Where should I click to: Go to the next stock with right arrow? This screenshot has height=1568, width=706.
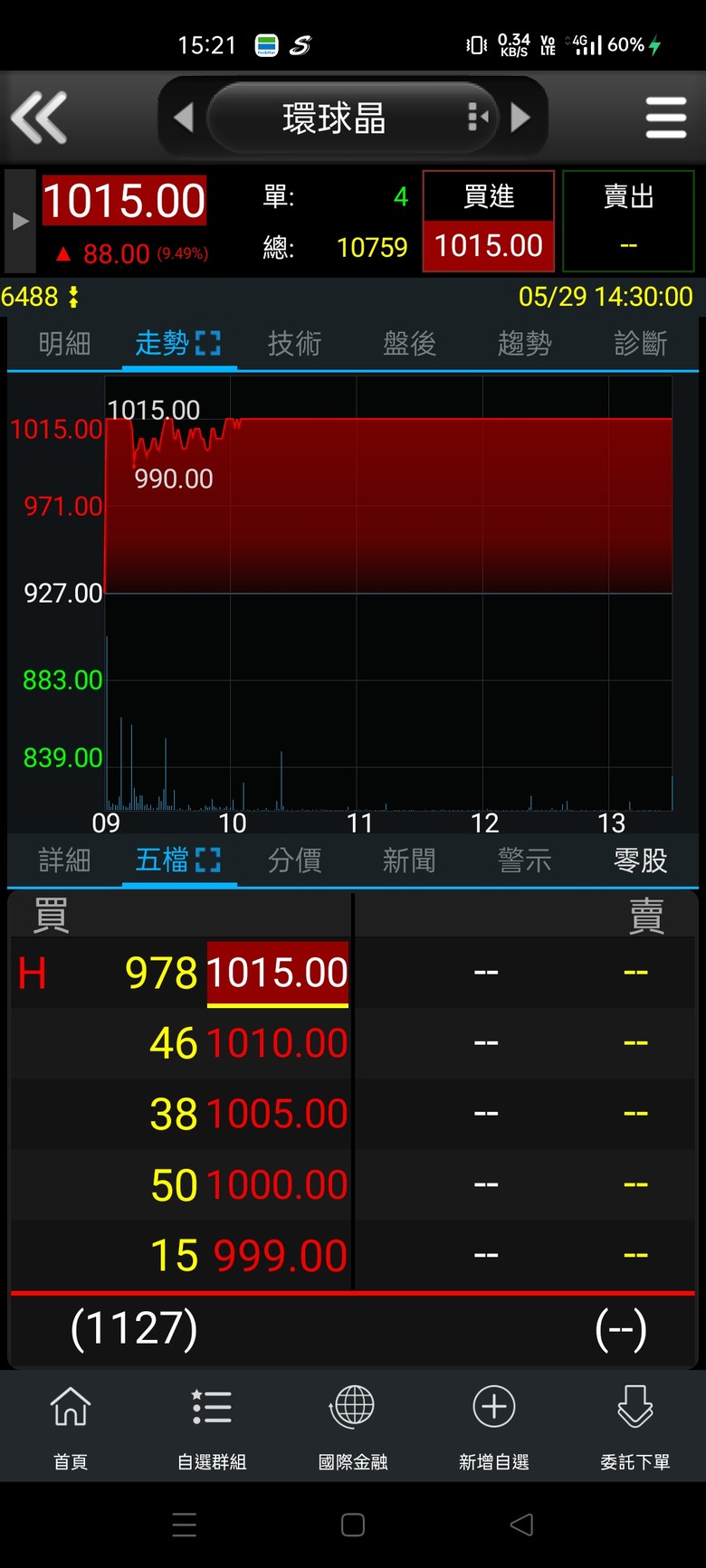520,118
